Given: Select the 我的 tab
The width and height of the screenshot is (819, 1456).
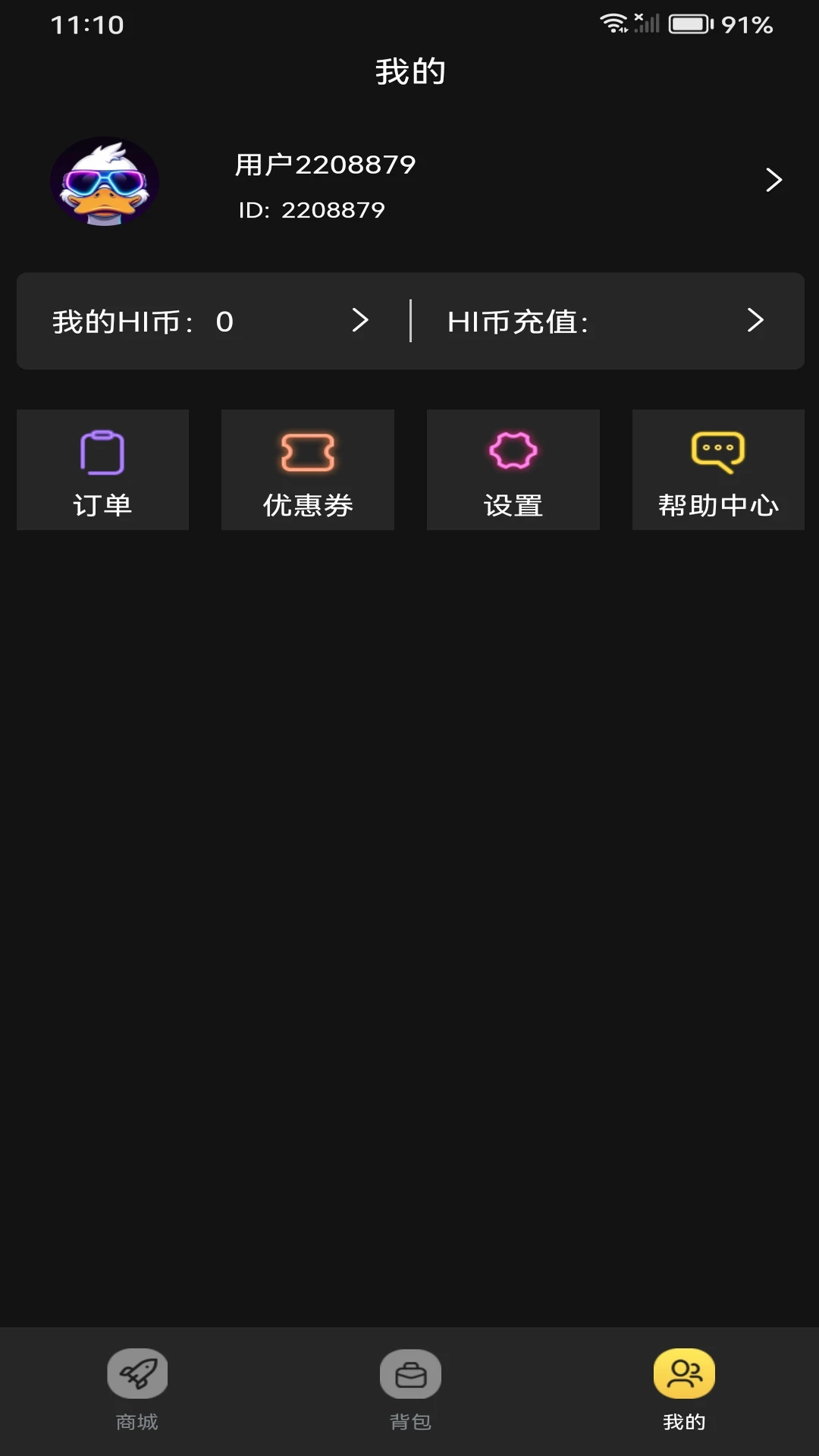Looking at the screenshot, I should click(684, 1389).
